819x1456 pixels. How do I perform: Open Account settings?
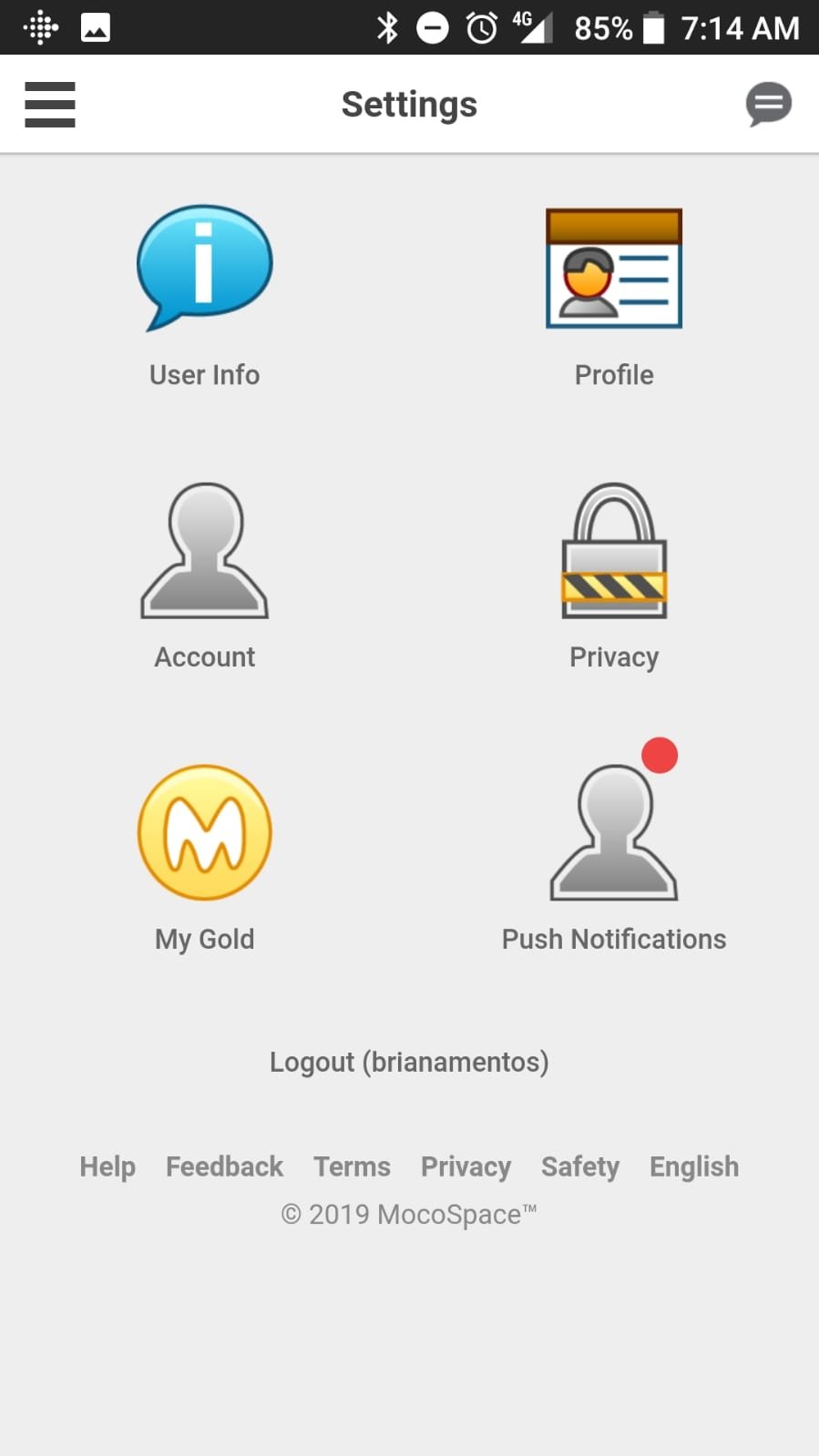pyautogui.click(x=204, y=577)
